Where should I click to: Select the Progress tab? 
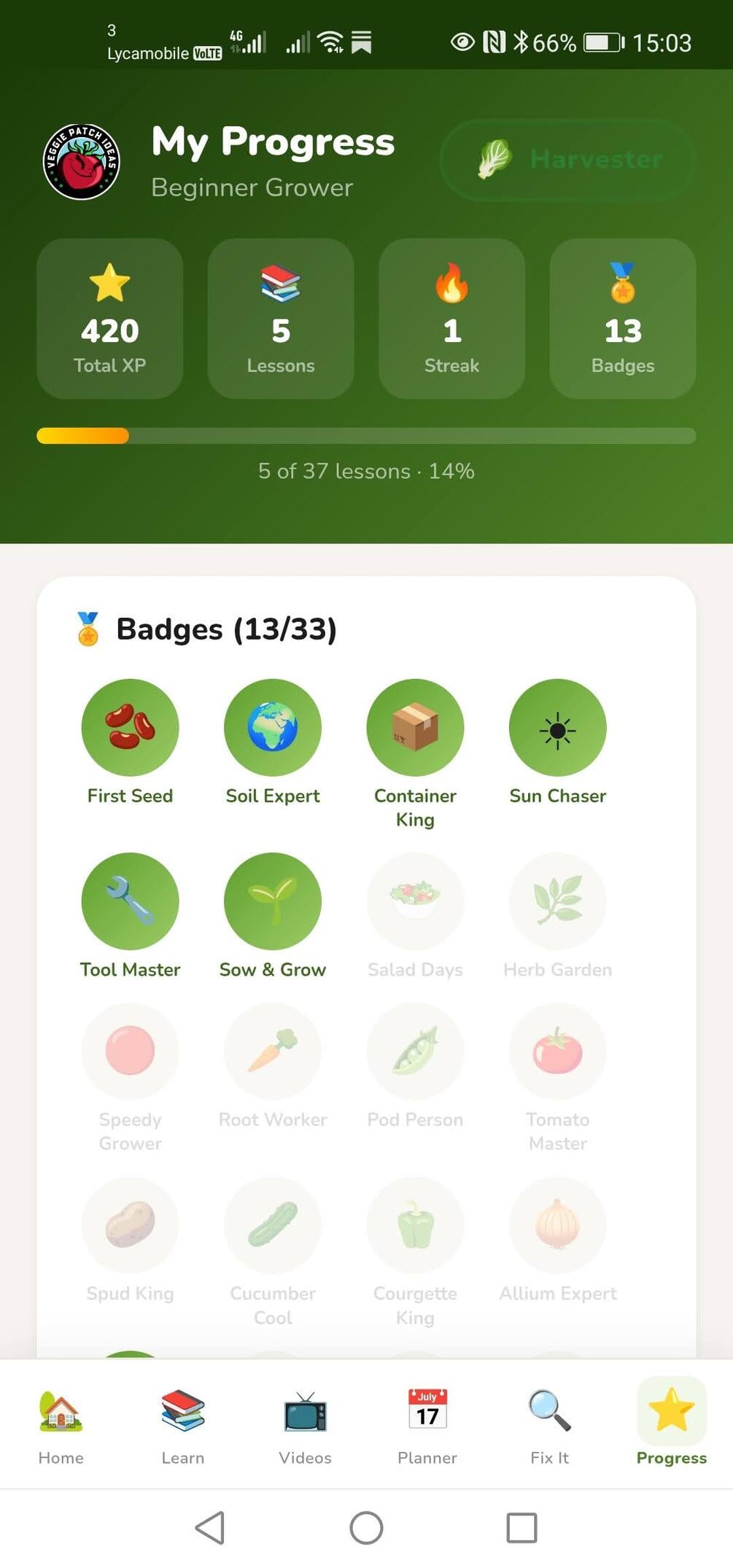[x=672, y=1426]
